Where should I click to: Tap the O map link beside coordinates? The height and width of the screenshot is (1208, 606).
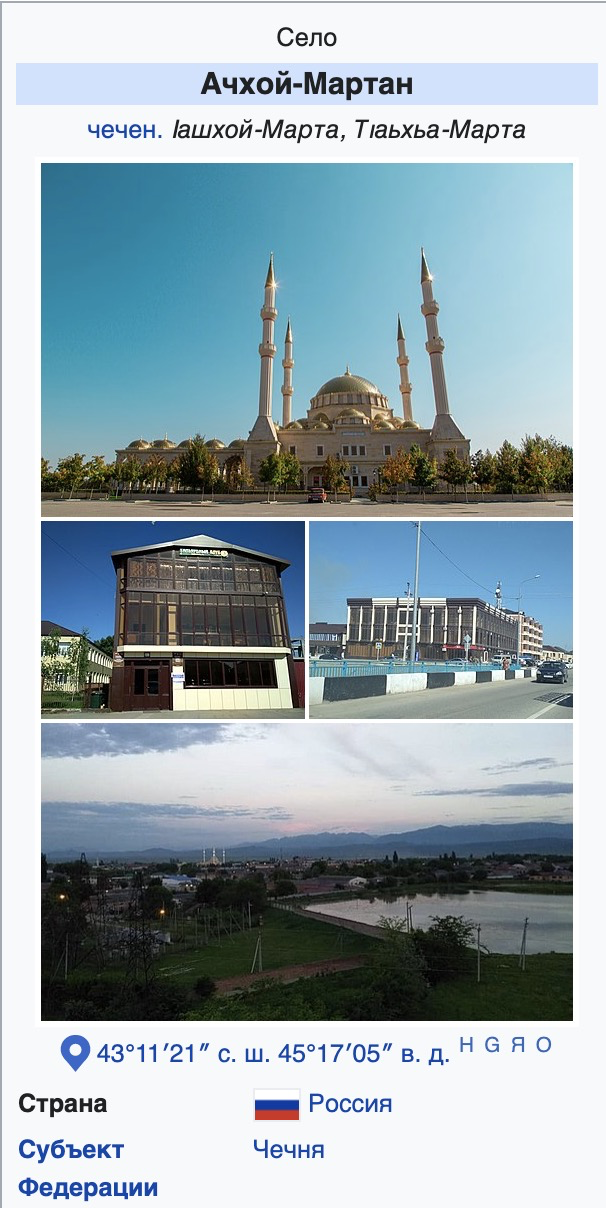(x=543, y=1045)
